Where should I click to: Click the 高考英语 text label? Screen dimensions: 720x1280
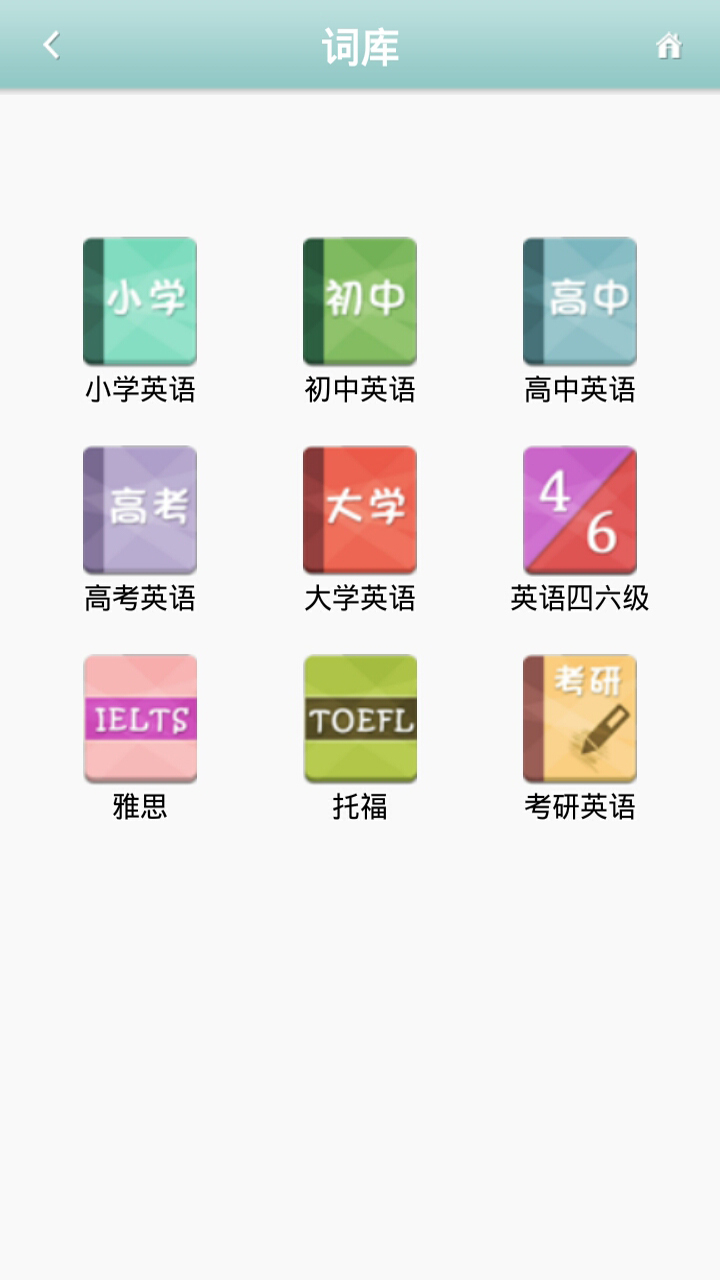[139, 597]
